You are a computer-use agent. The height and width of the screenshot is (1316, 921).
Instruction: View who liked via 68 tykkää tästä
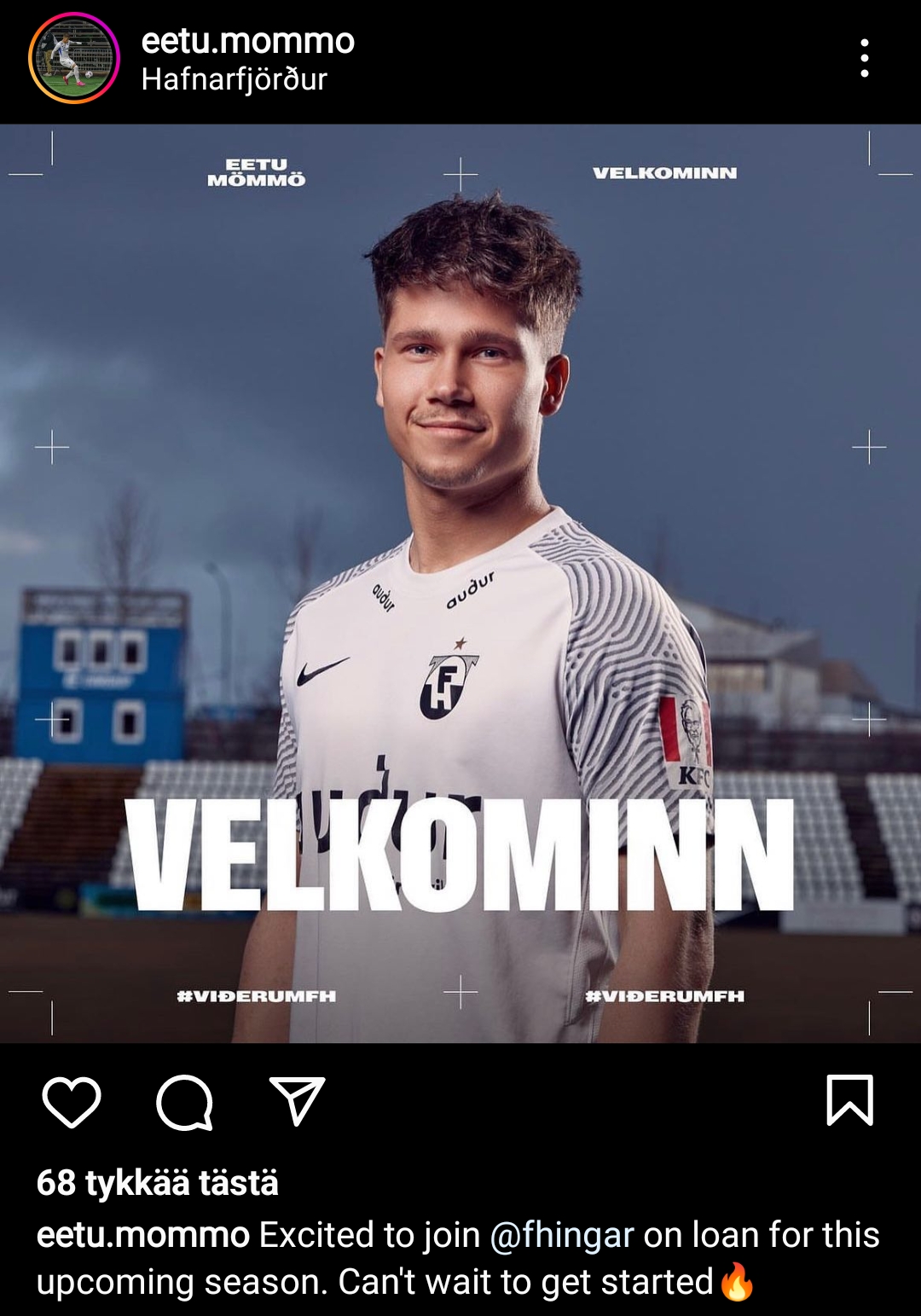(158, 1183)
